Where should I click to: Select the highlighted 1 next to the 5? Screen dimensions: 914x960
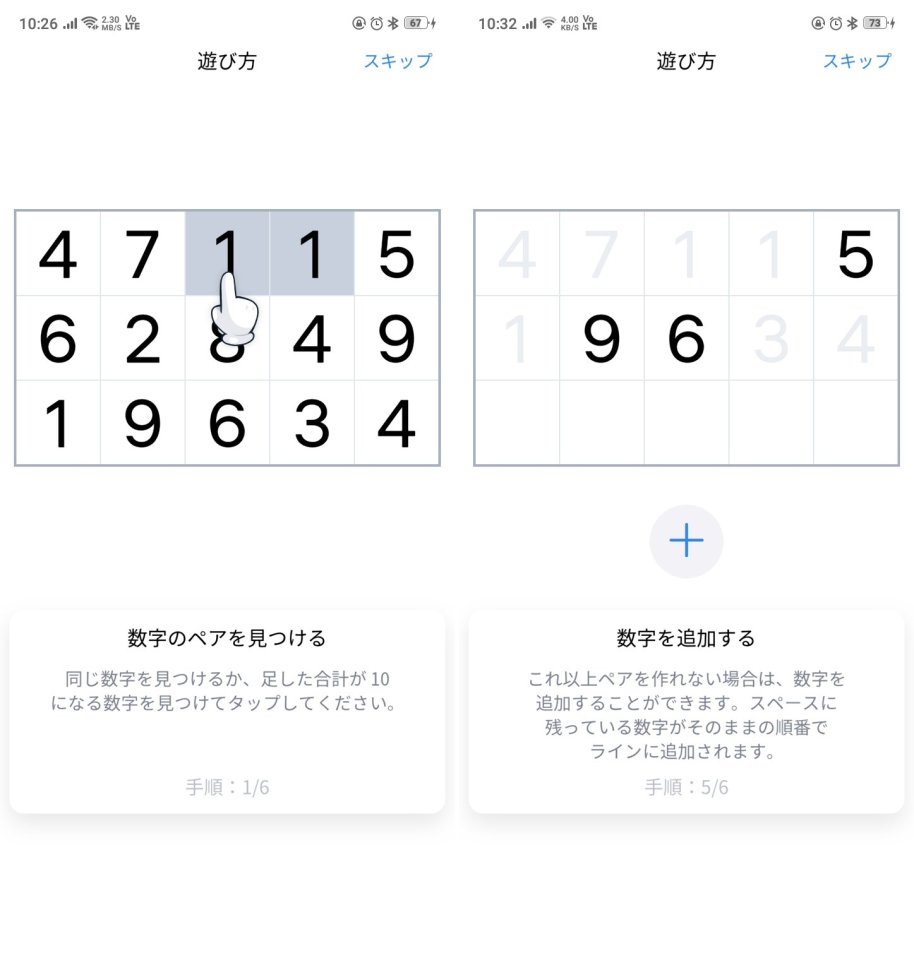coord(312,253)
